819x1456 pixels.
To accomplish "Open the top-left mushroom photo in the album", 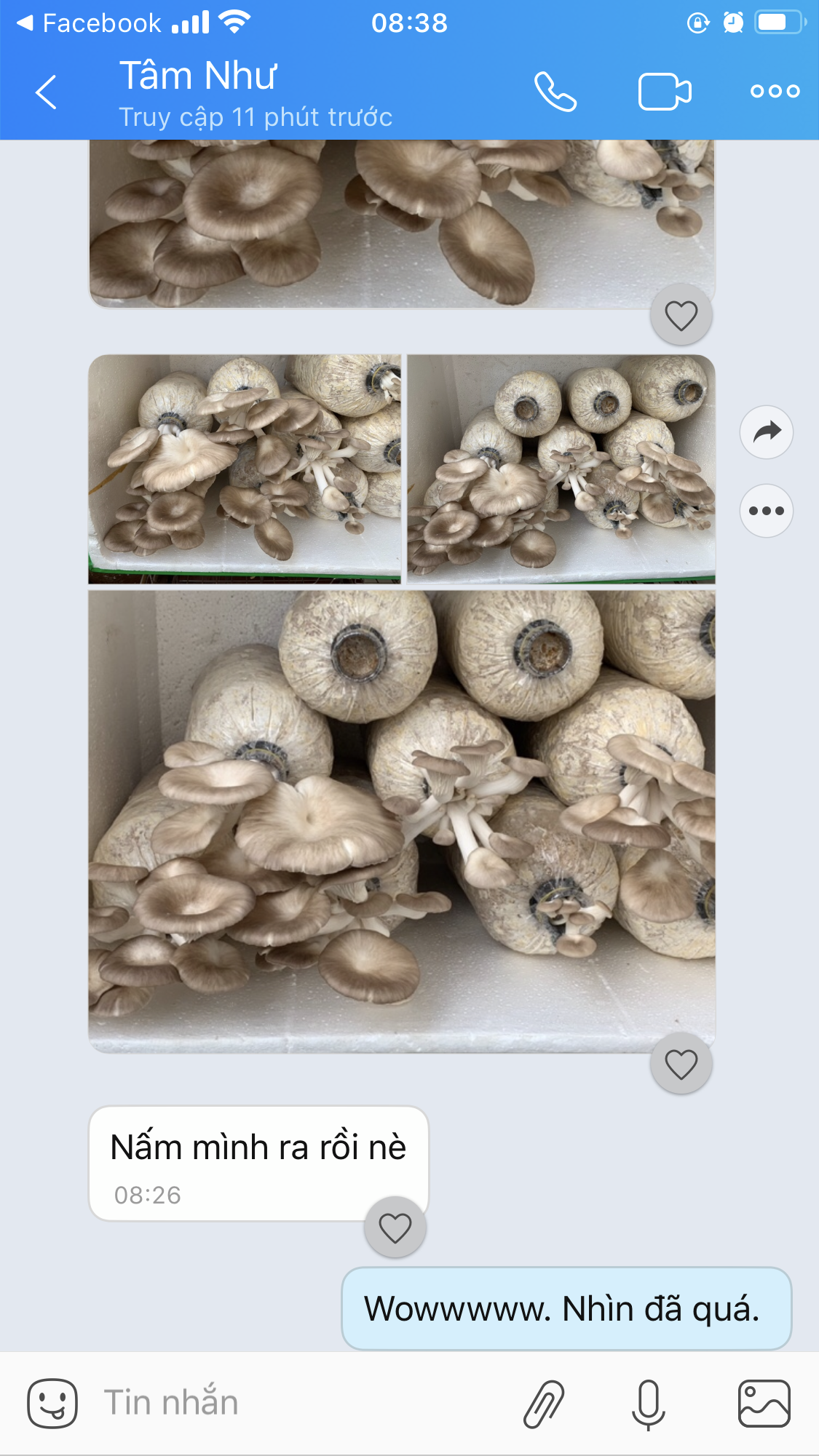I will pyautogui.click(x=245, y=469).
